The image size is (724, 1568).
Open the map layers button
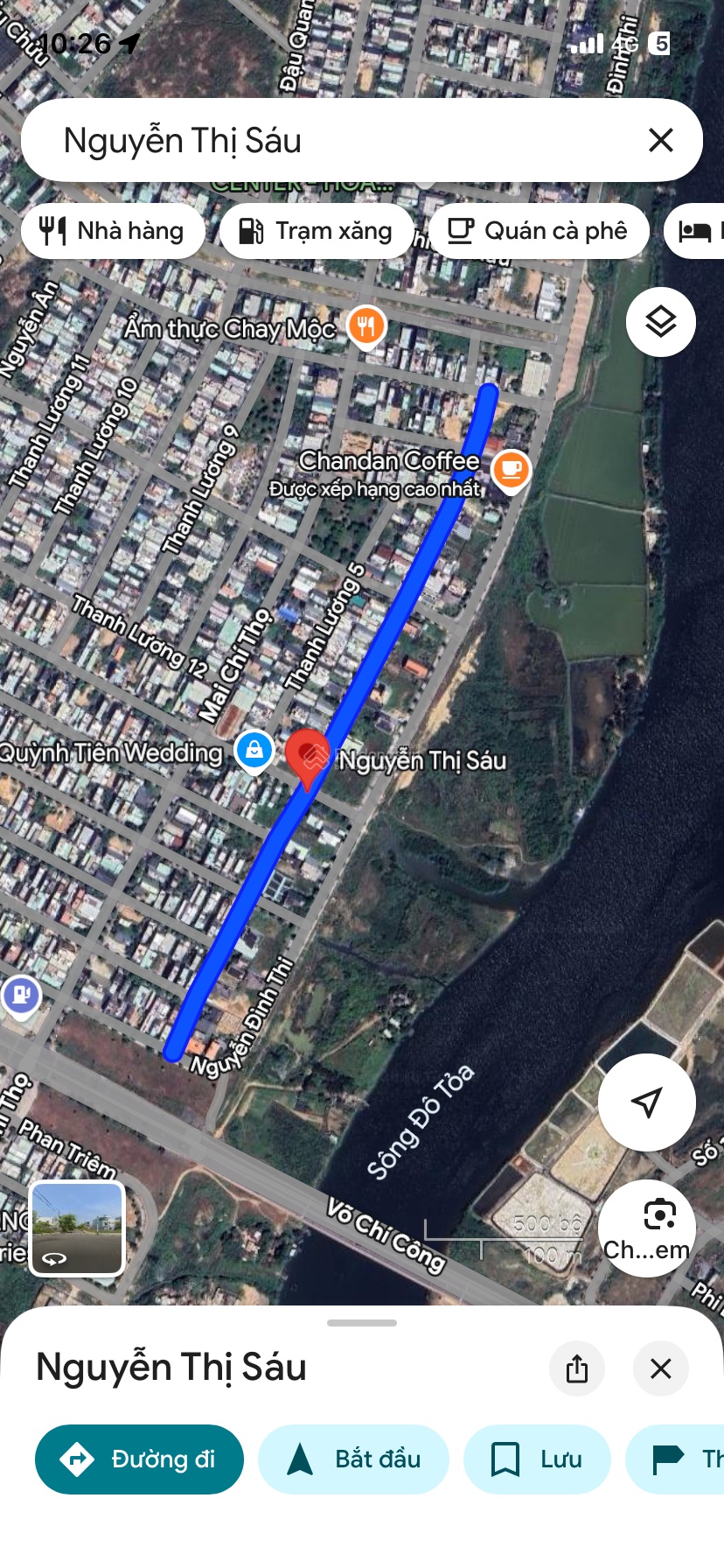pyautogui.click(x=661, y=322)
